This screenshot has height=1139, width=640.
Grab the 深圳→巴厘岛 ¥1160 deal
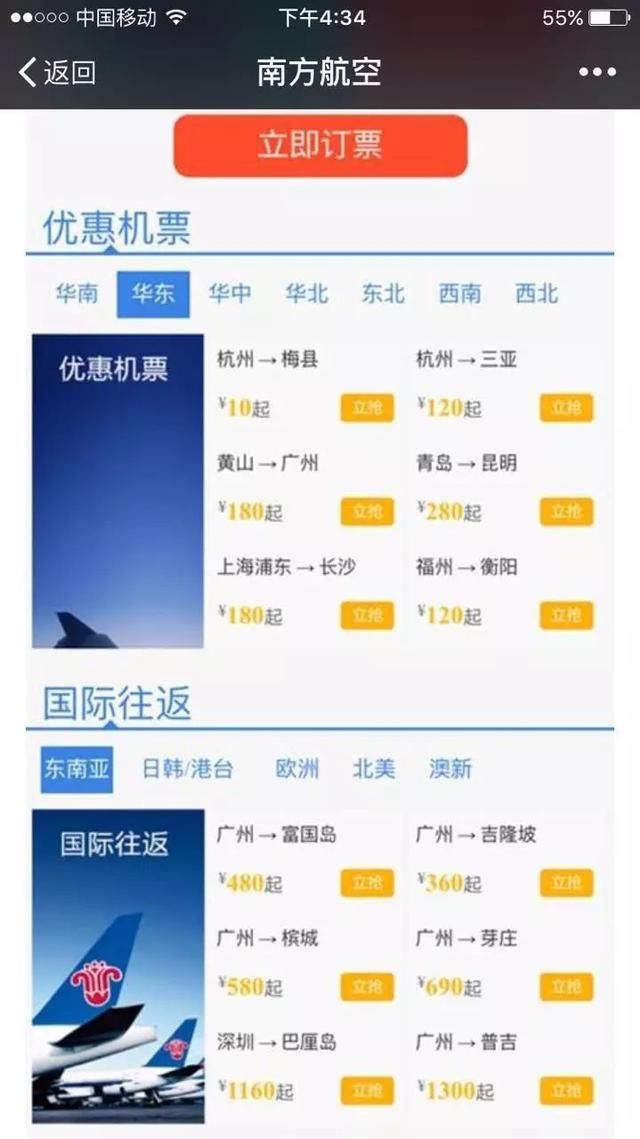[367, 1090]
